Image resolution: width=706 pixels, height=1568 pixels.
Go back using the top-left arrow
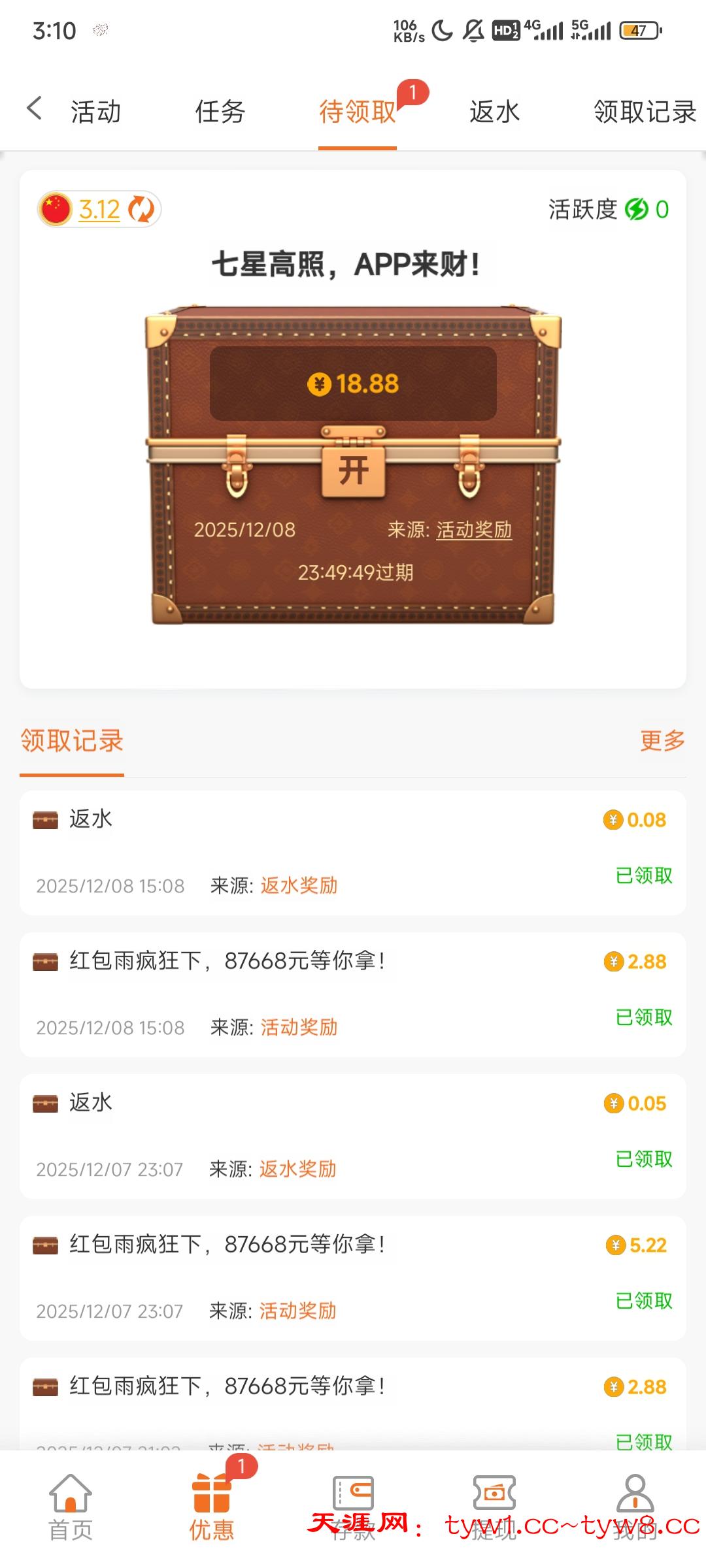pos(35,109)
